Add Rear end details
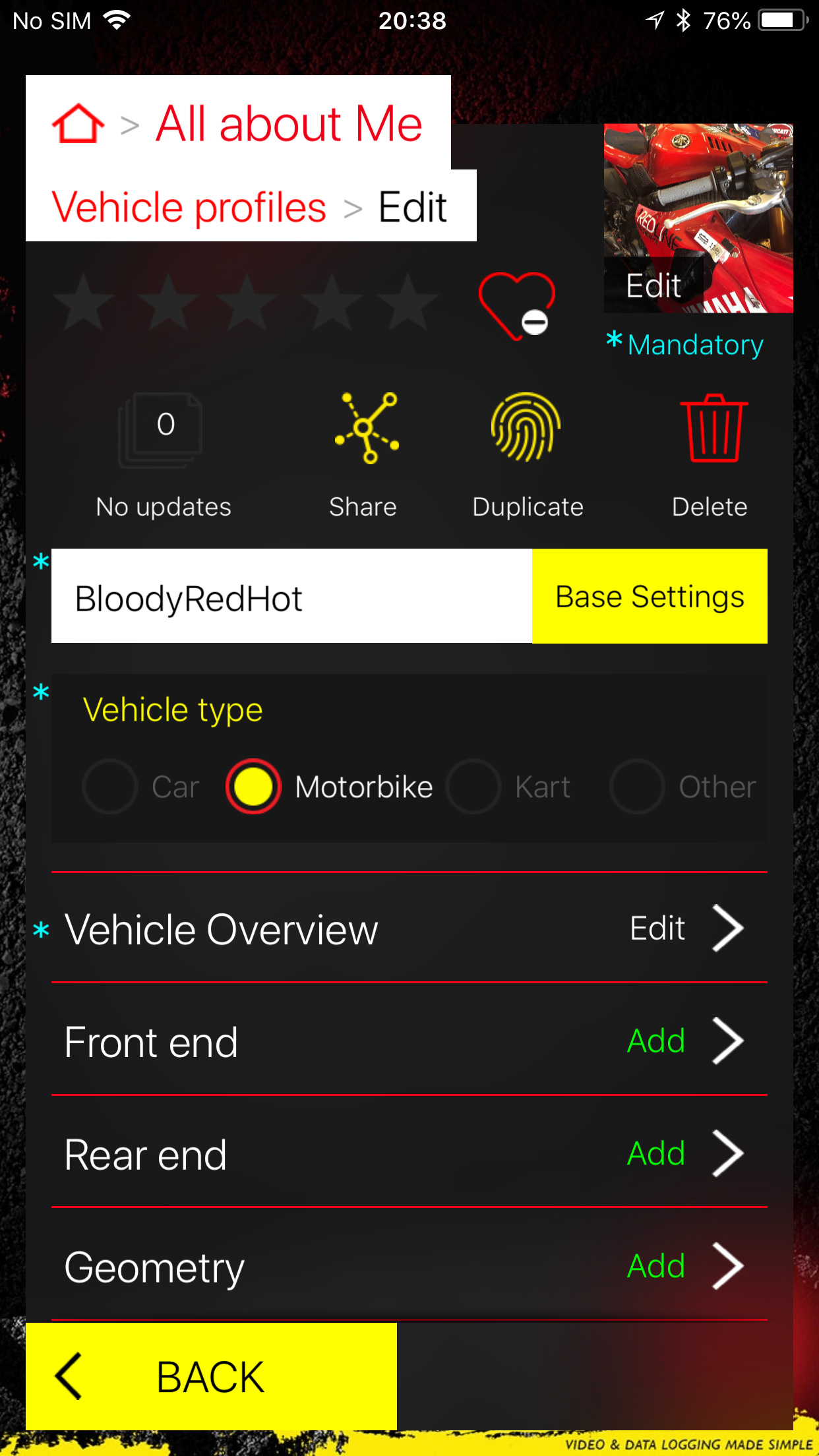This screenshot has height=1456, width=819. 686,1154
